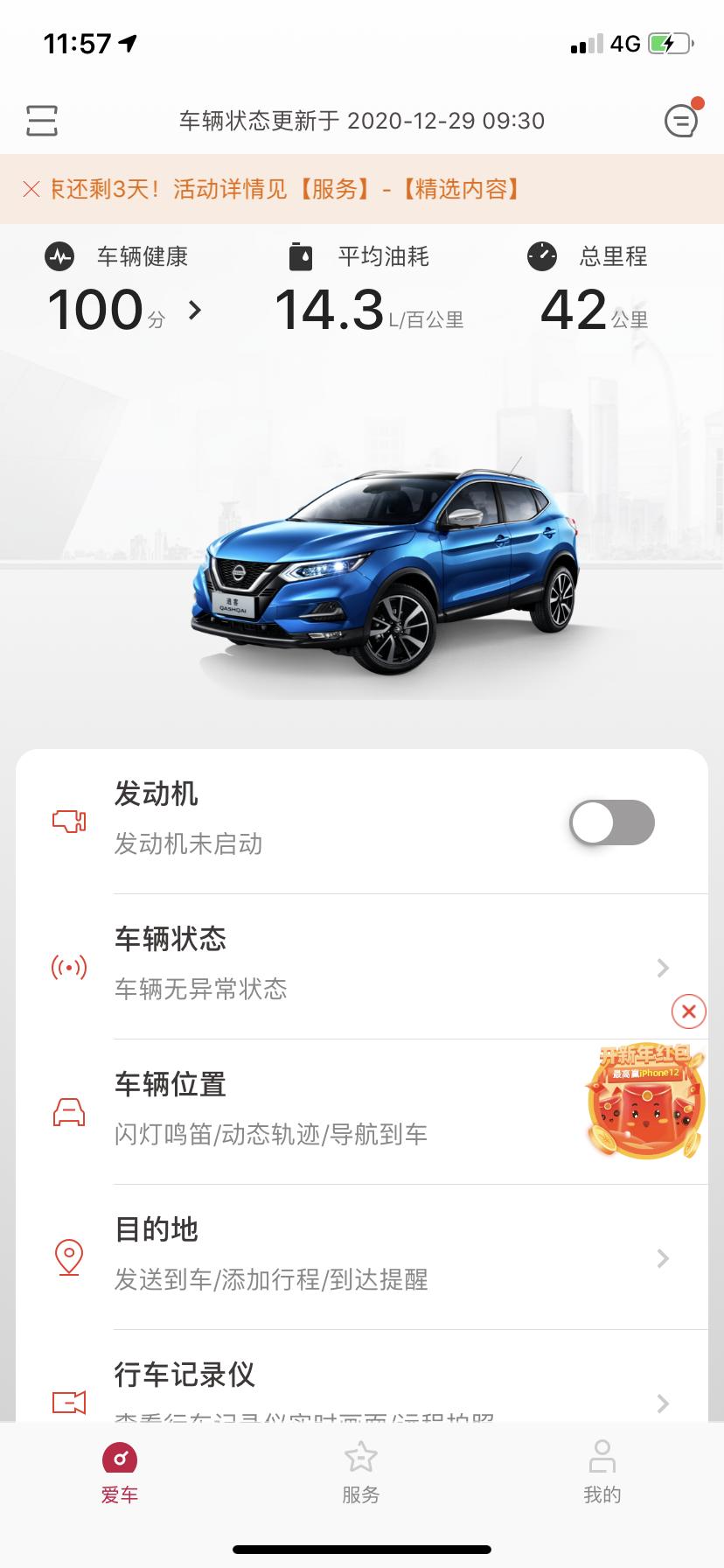Viewport: 724px width, 1568px height.
Task: Open the messages icon with red dot
Action: [x=681, y=120]
